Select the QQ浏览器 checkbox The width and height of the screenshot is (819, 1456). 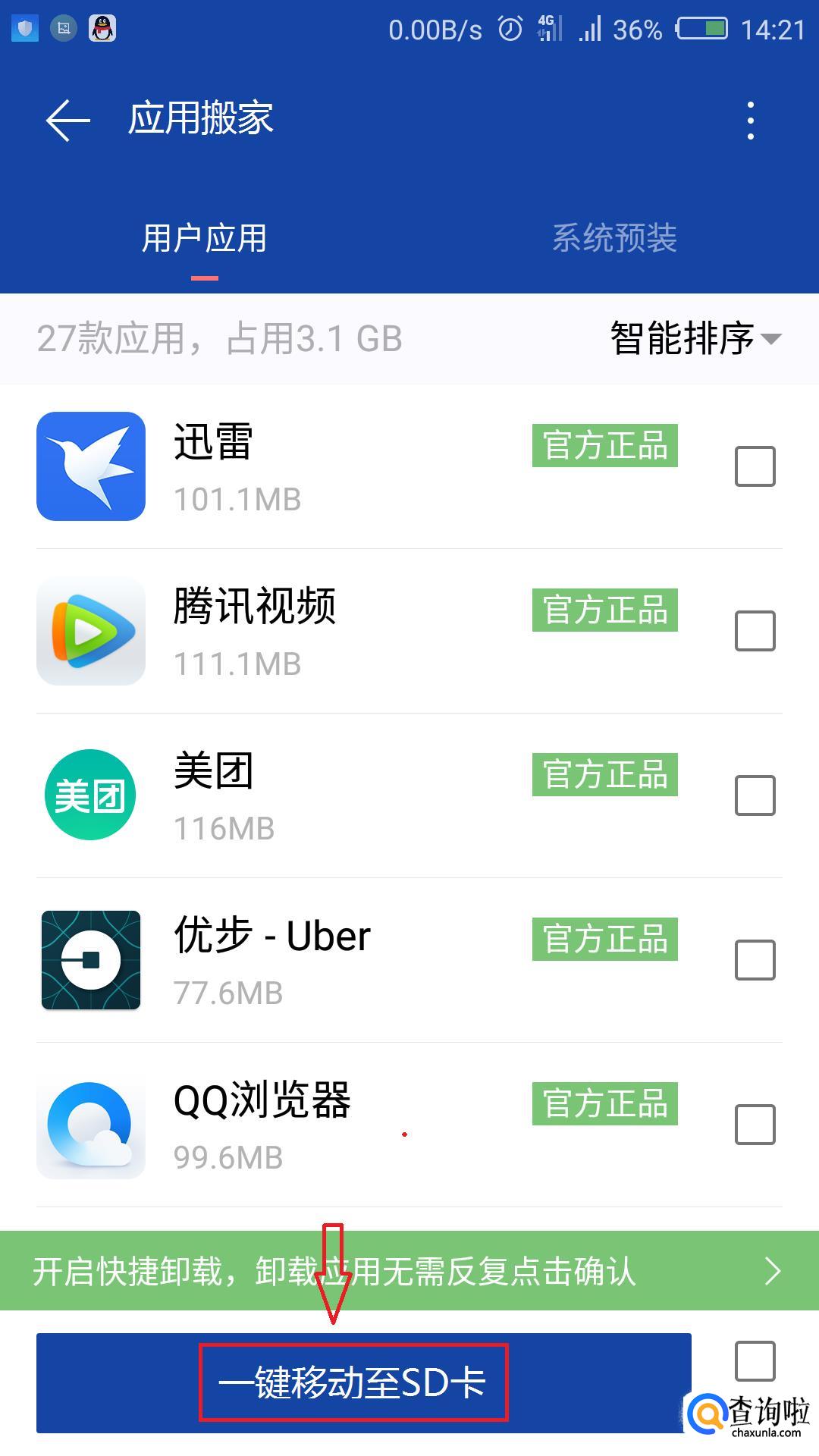coord(755,1125)
